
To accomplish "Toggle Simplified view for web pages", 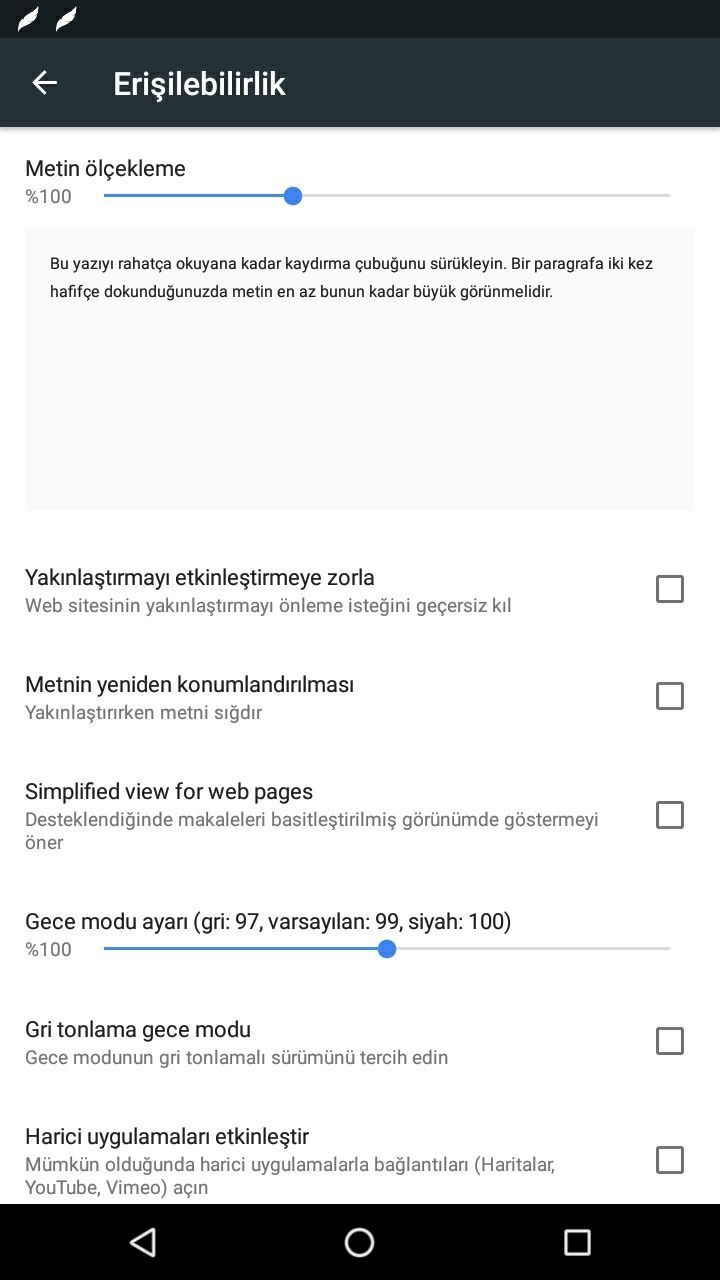I will (669, 815).
